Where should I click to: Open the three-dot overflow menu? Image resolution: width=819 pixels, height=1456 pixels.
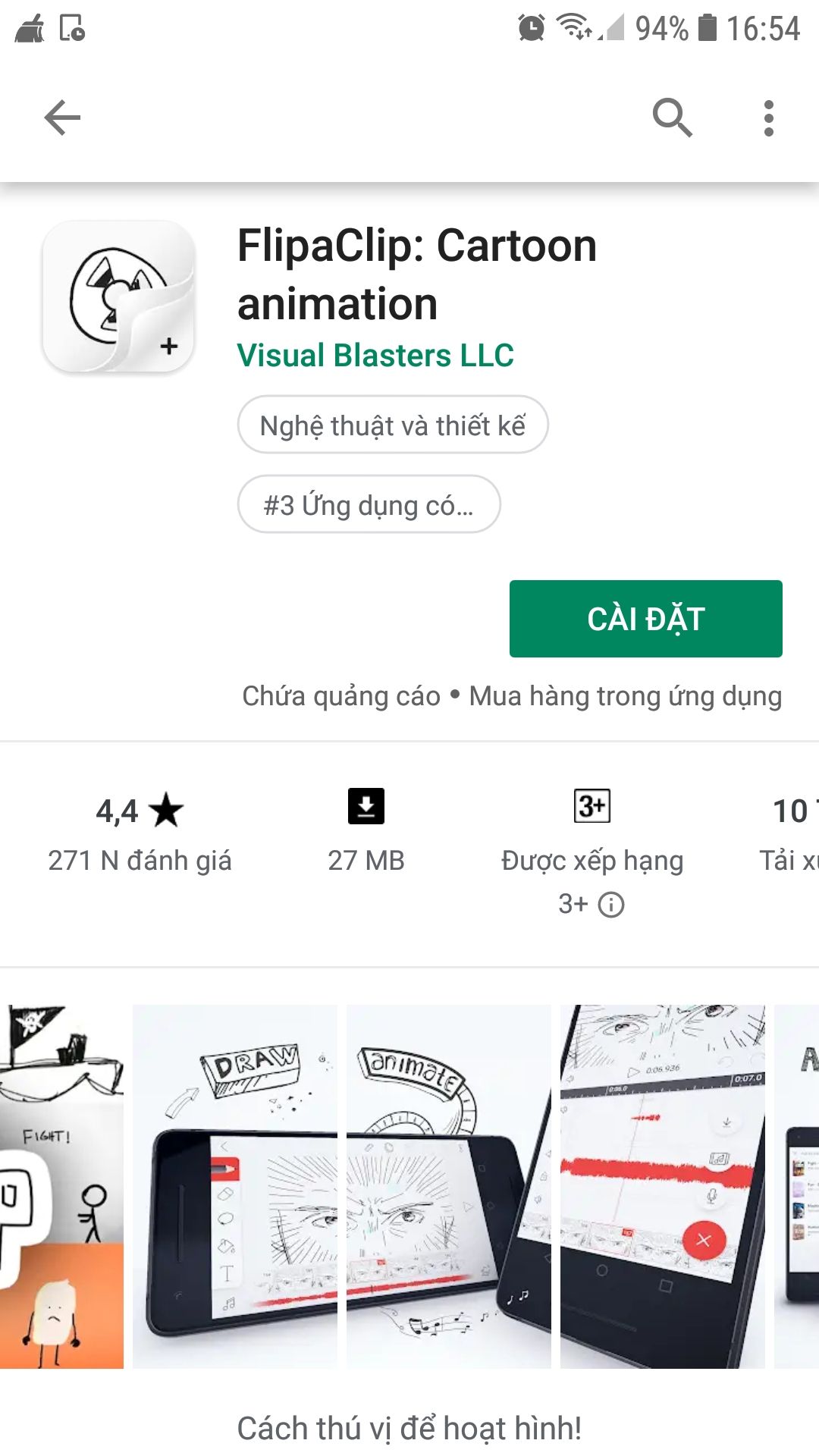(x=768, y=118)
